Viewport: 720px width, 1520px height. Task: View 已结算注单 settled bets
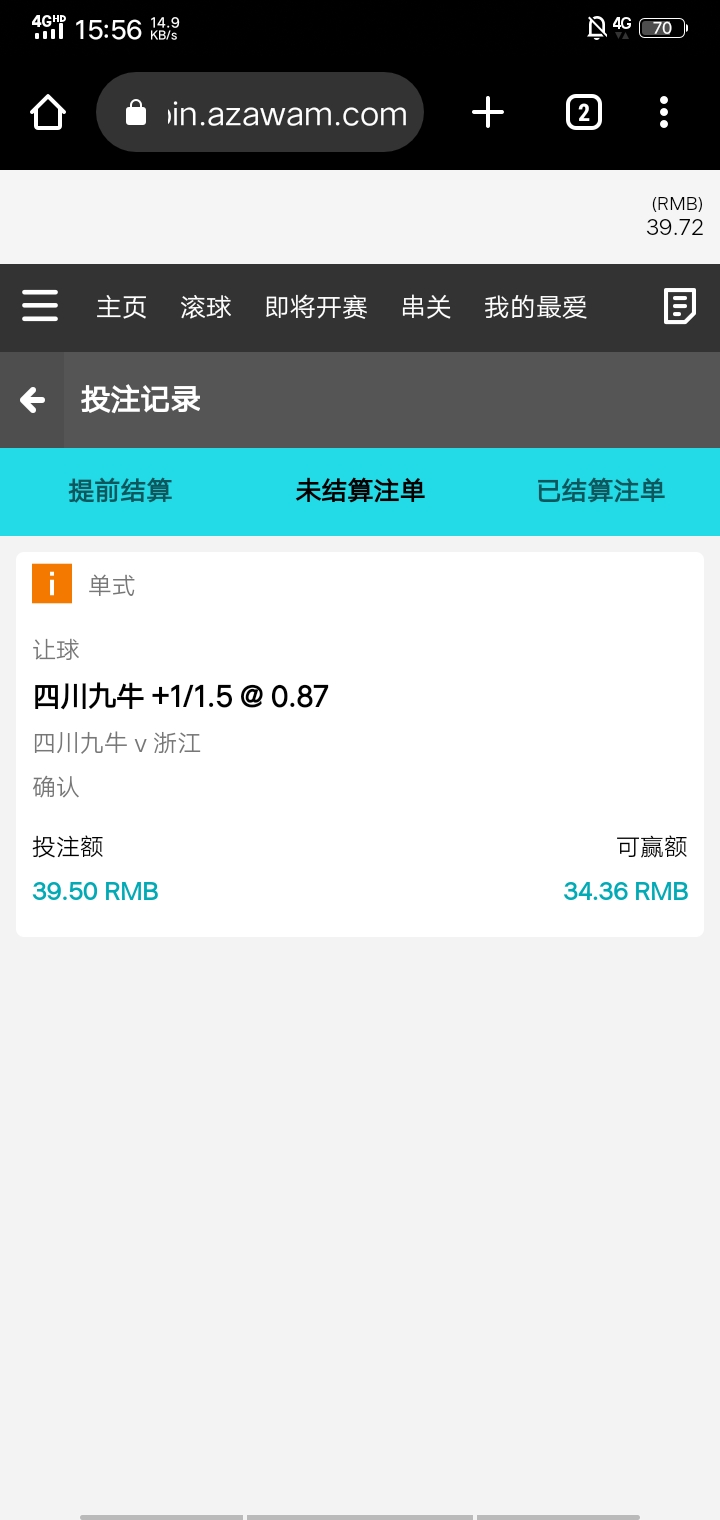600,491
